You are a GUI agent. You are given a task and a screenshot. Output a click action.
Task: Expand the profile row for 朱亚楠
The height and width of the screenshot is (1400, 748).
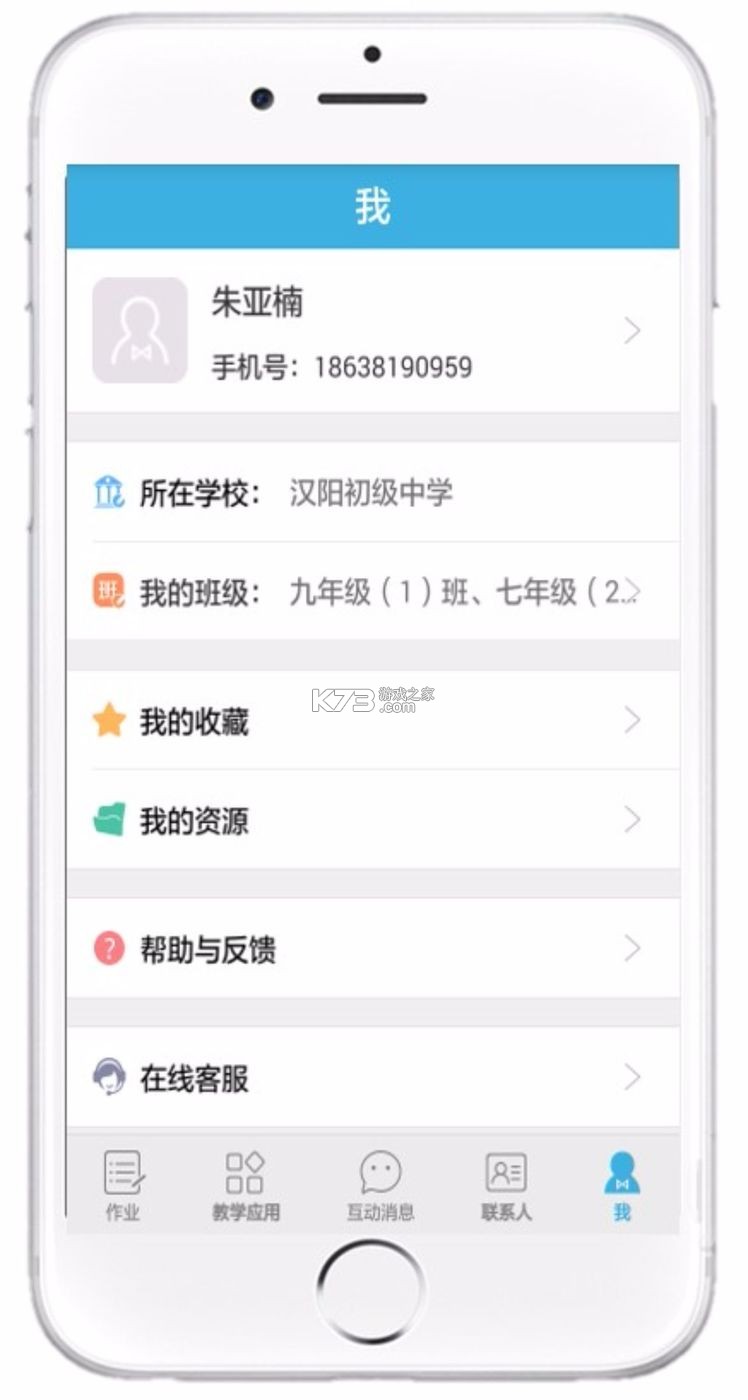click(x=631, y=330)
